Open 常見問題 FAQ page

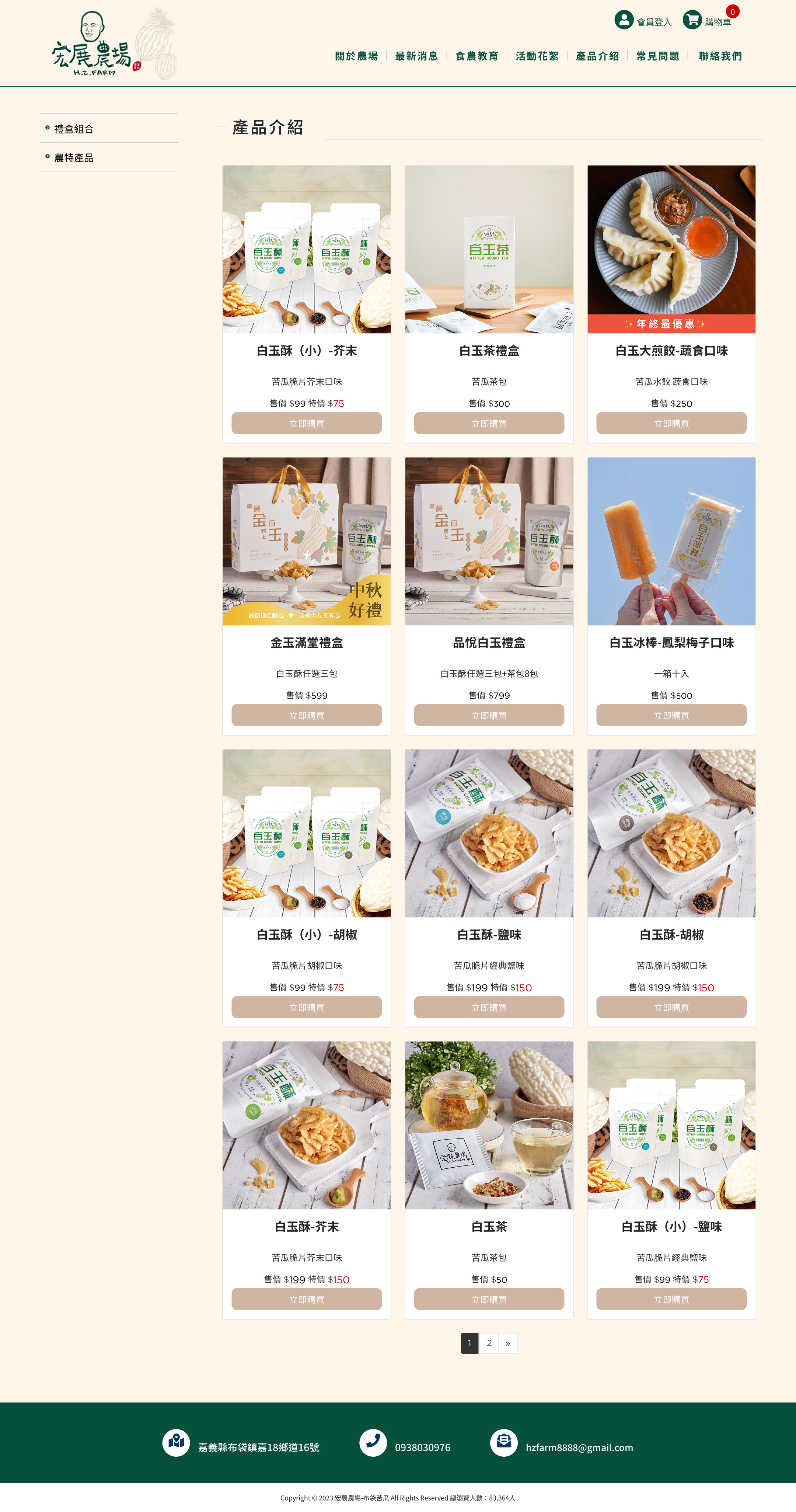point(657,56)
